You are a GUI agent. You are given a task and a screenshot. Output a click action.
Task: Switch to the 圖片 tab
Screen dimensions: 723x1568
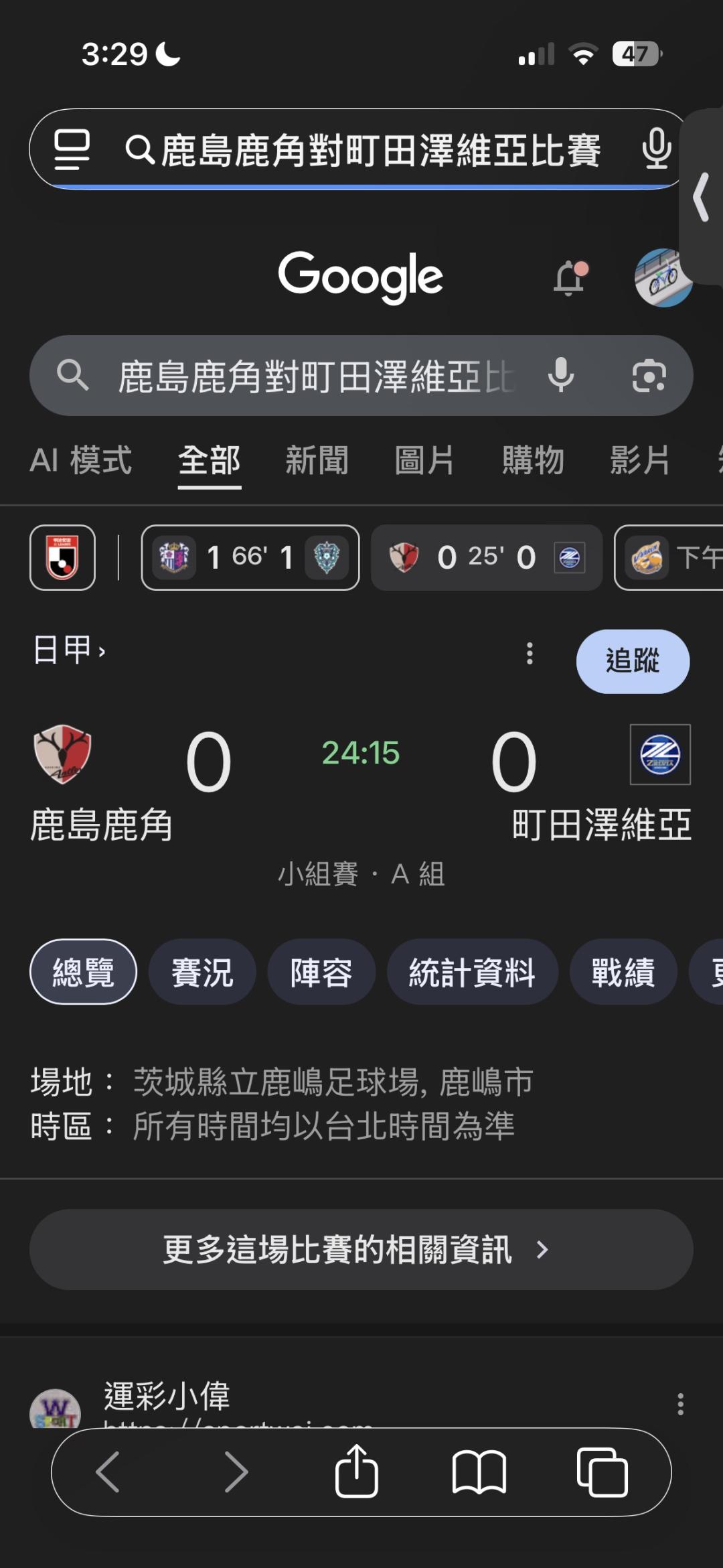tap(424, 461)
